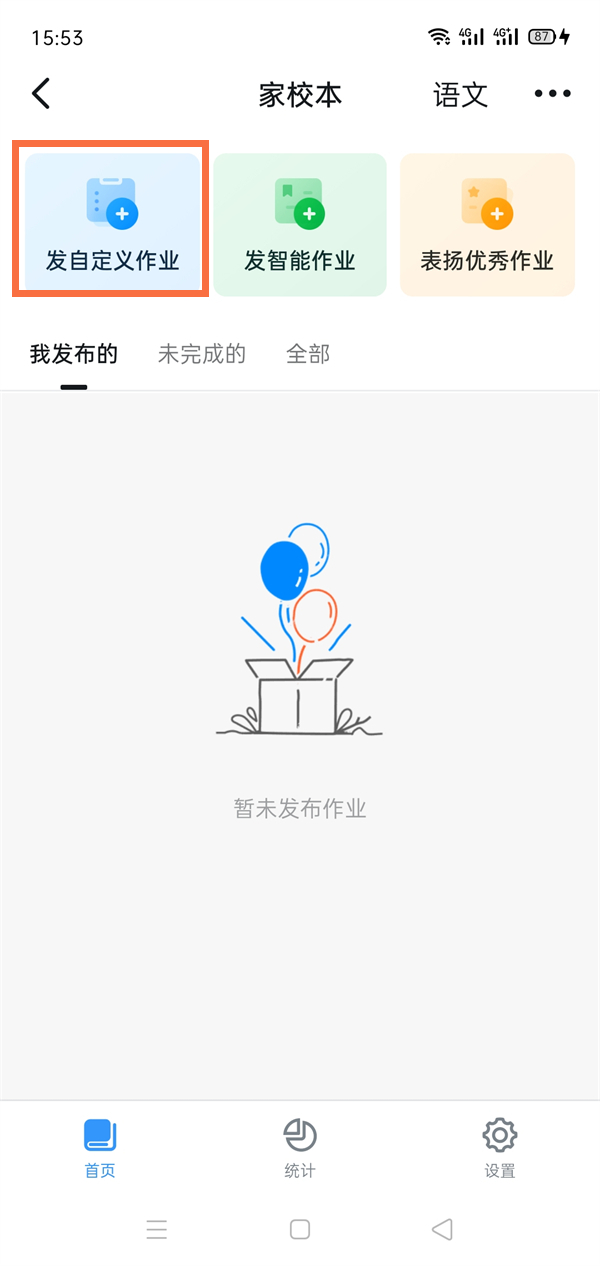Tap 发自定义作业 to post custom homework
The image size is (600, 1266).
click(112, 224)
